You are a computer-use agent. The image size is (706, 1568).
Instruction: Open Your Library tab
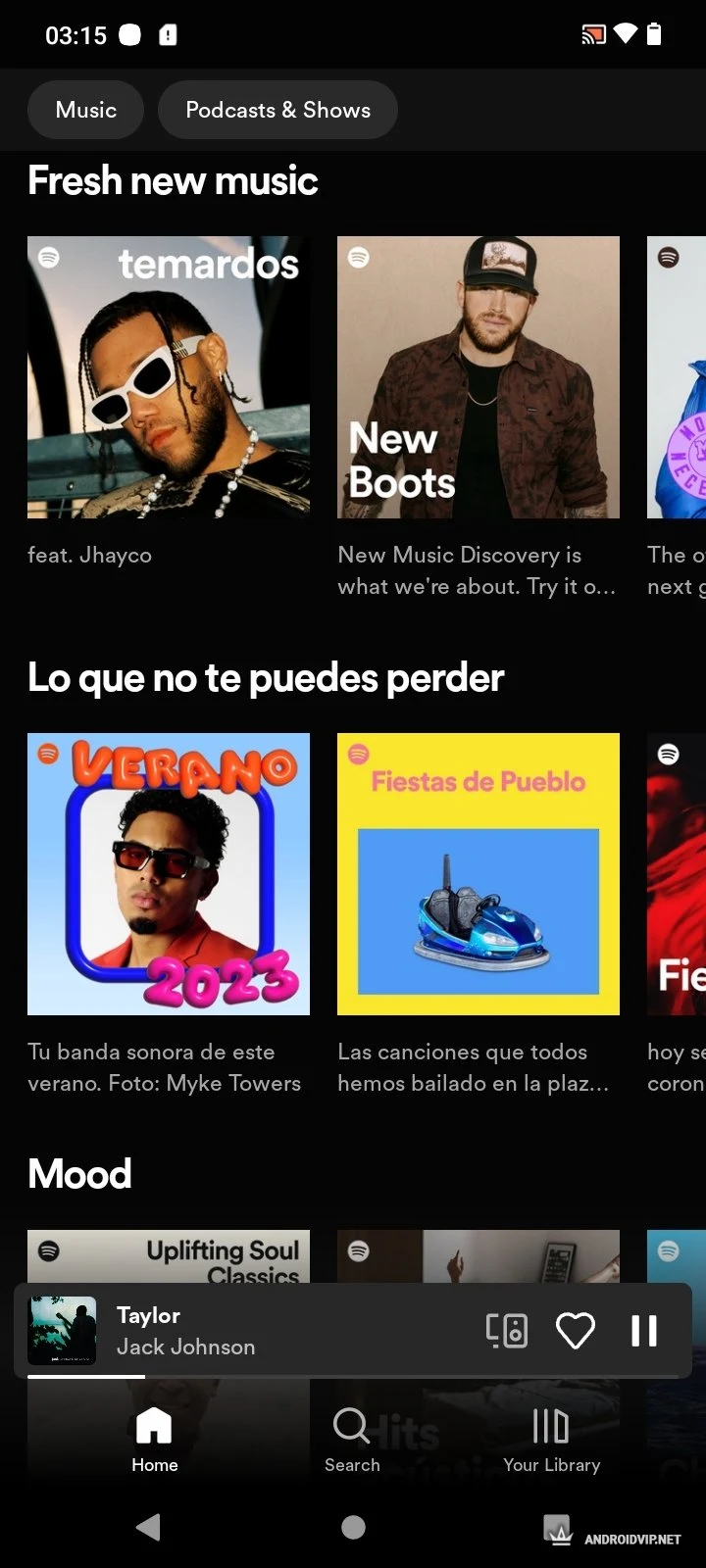pyautogui.click(x=551, y=1439)
